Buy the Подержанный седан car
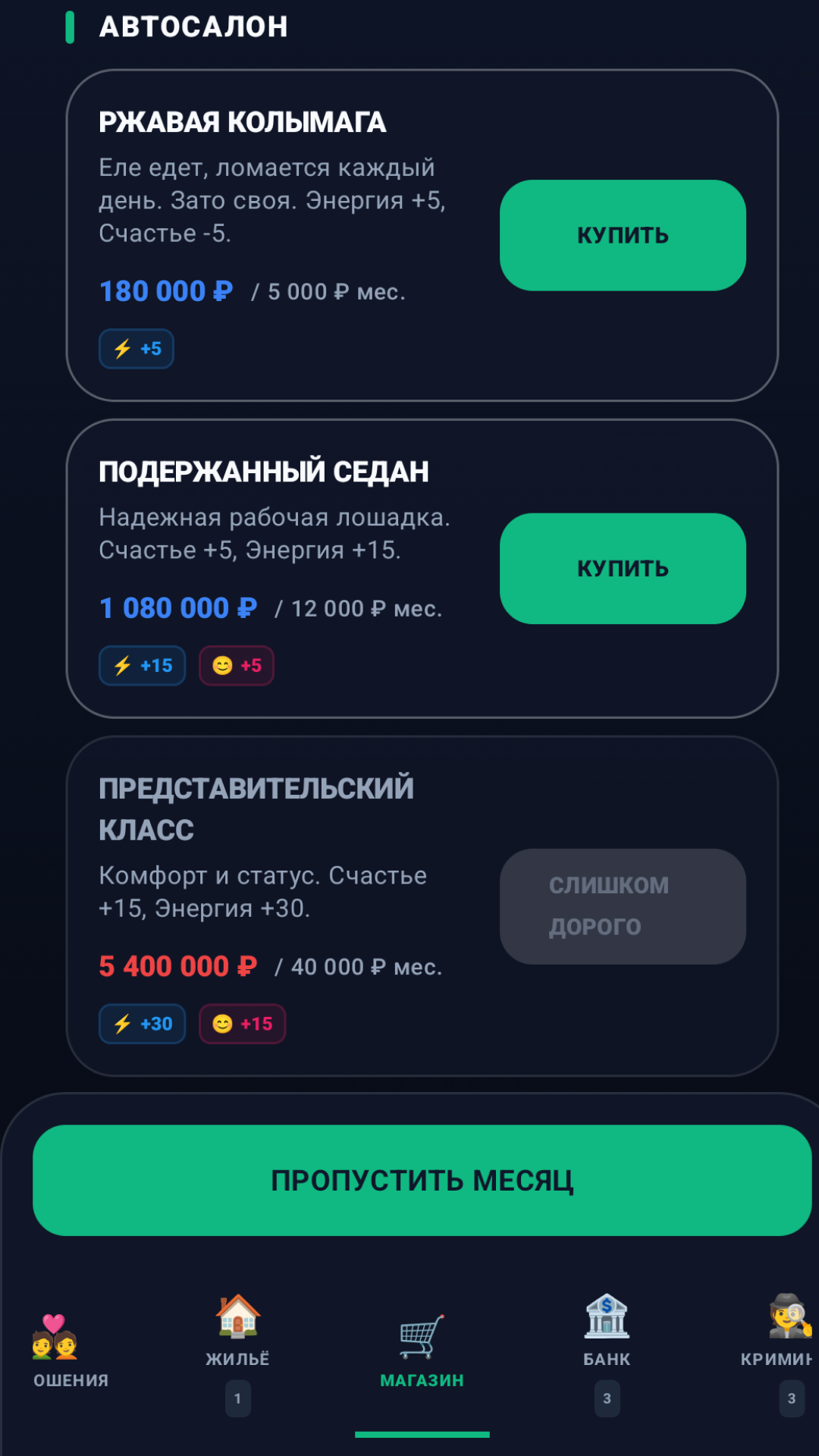Viewport: 819px width, 1456px height. 623,569
